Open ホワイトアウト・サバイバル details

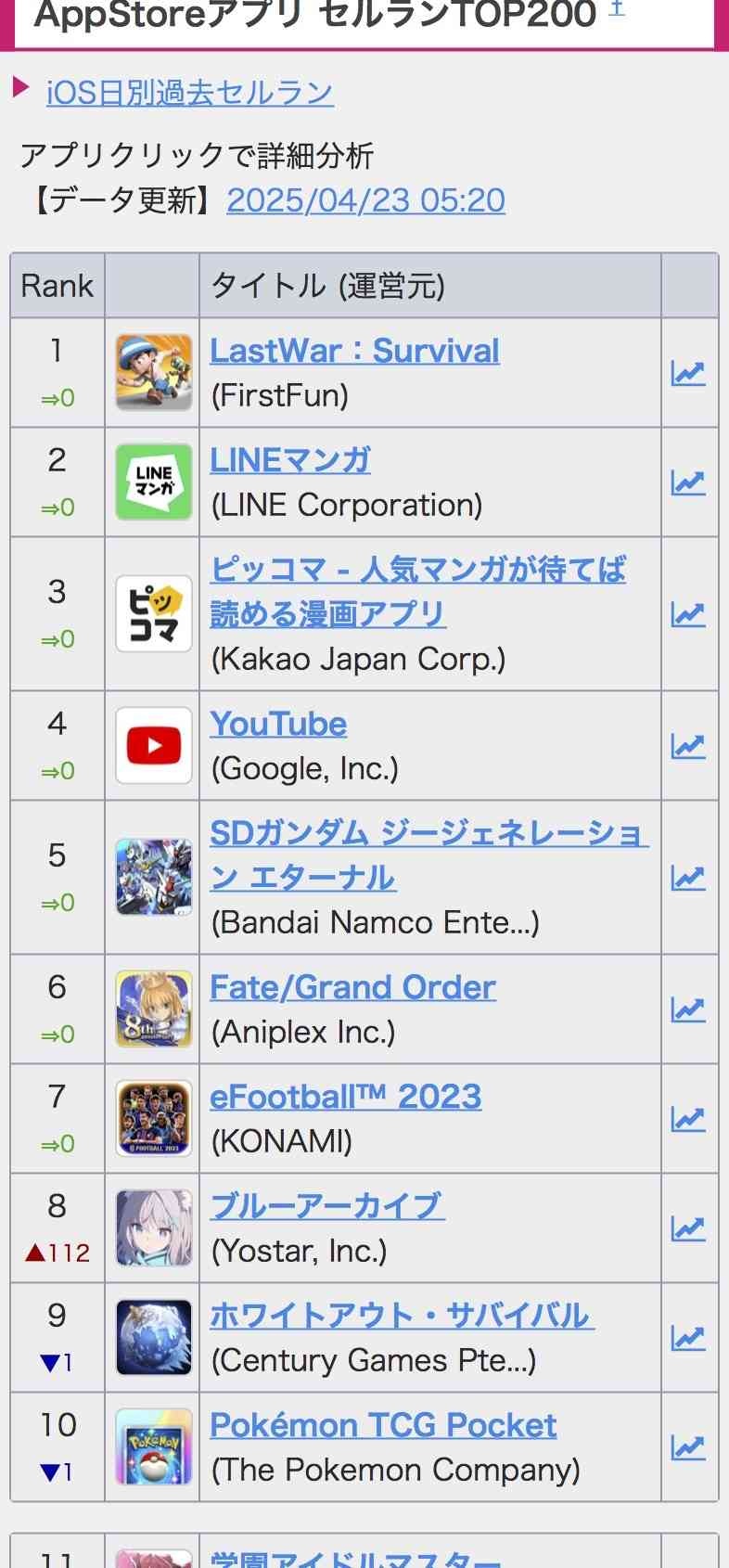coord(401,1316)
